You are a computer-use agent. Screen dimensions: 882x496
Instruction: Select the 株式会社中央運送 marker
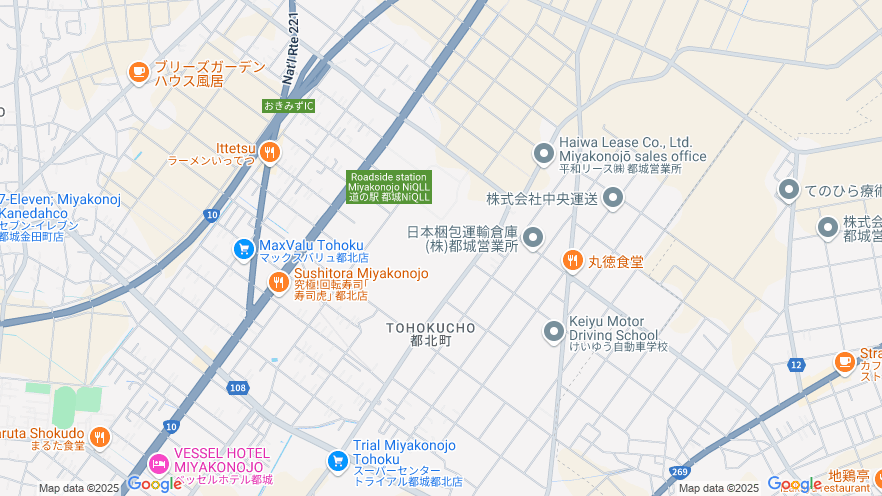click(x=613, y=198)
